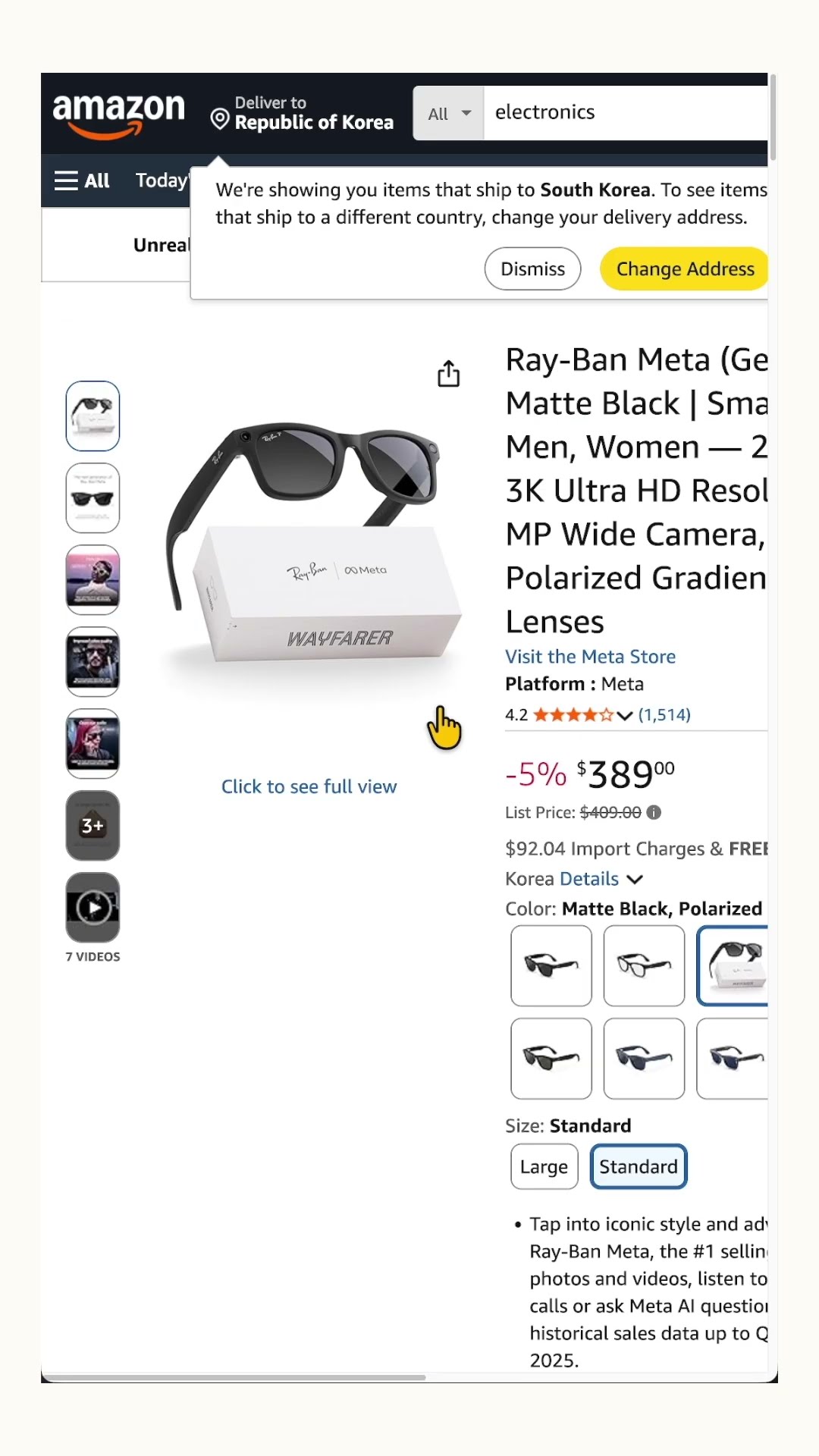Screen dimensions: 819x1456
Task: Click to see full view link
Action: [x=309, y=787]
